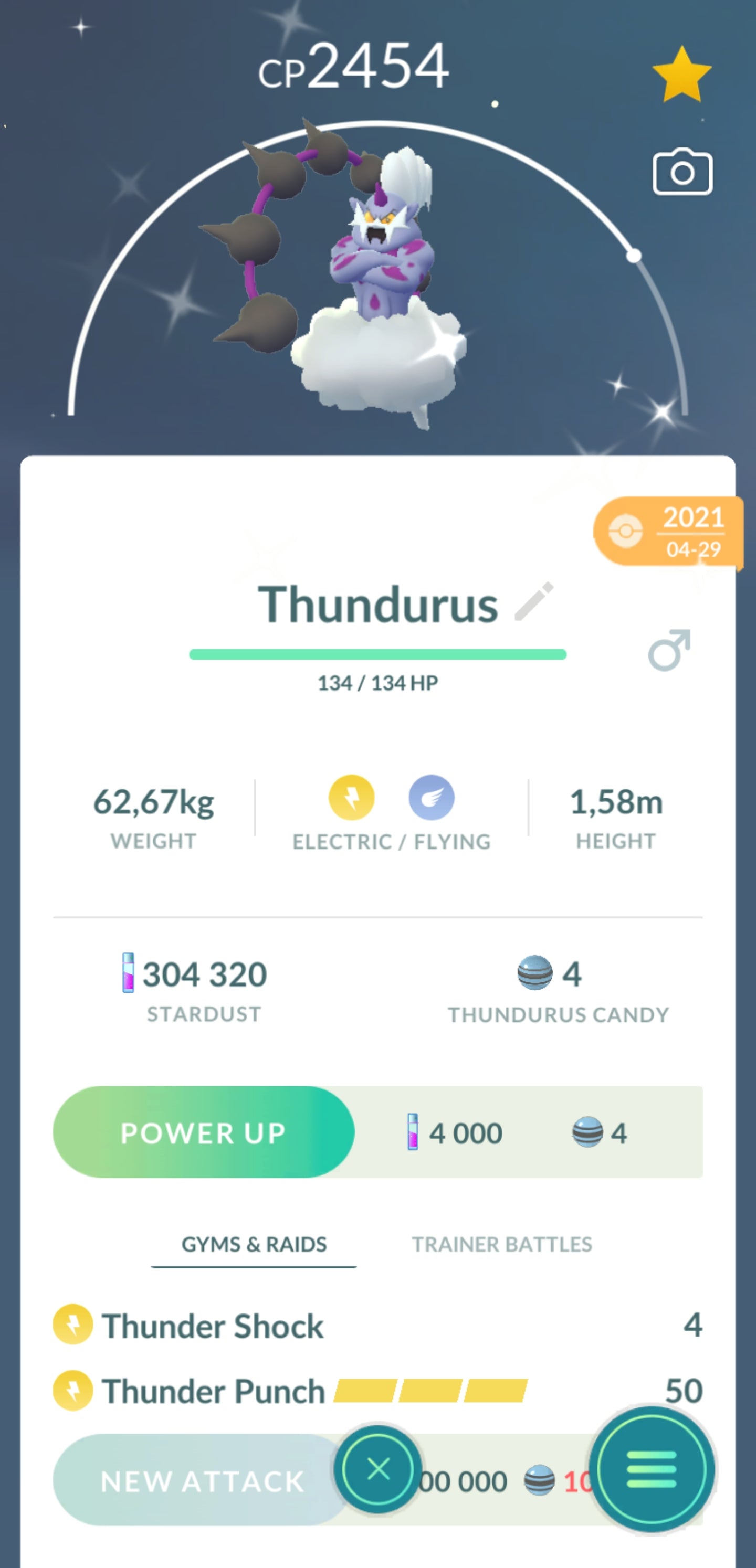Open the green hamburger options menu
The image size is (756, 1568).
[651, 1469]
